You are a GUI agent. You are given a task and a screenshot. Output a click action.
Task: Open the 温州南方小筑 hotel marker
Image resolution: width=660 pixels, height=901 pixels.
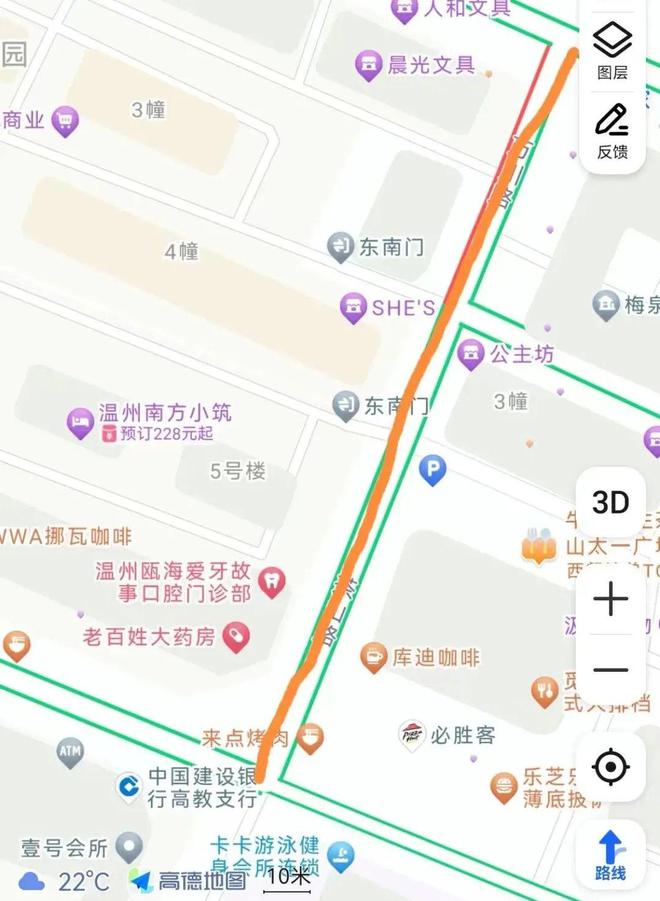click(80, 423)
